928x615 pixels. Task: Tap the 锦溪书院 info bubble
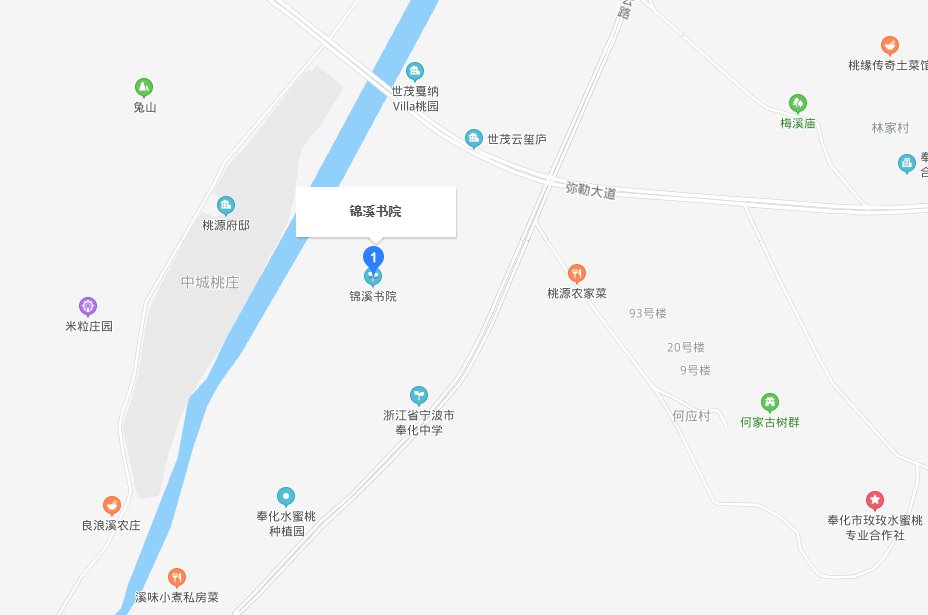pos(375,212)
